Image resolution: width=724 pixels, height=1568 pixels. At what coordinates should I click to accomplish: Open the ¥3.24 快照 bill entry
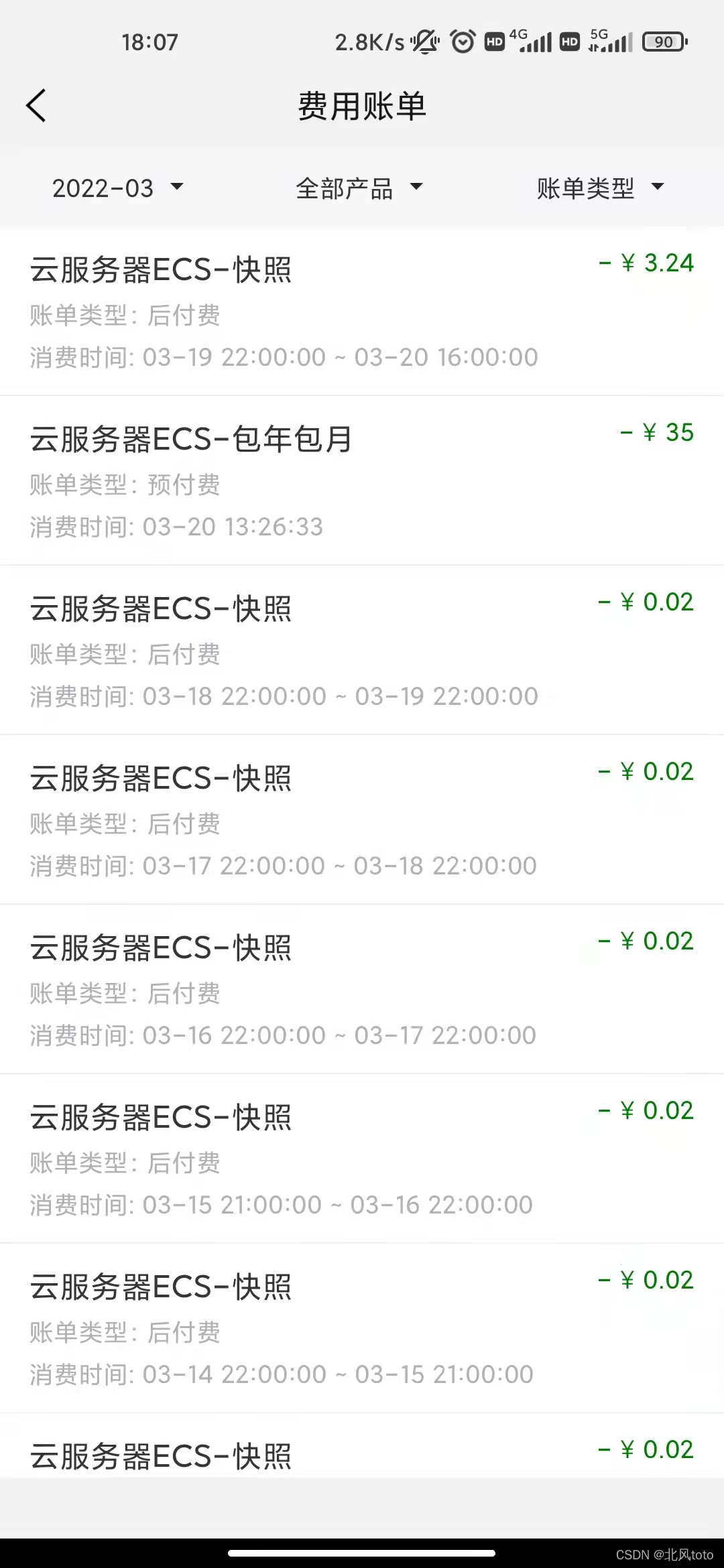362,312
